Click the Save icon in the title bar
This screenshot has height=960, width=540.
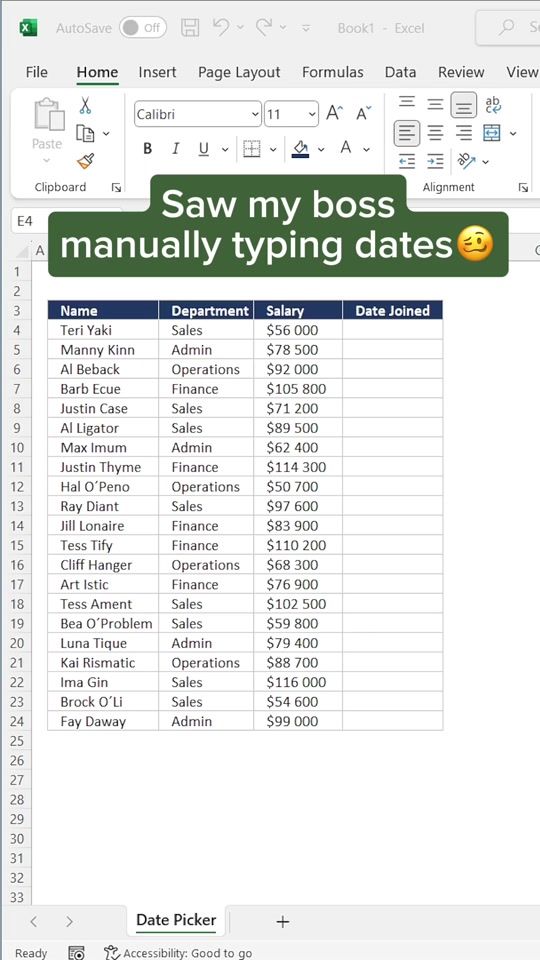coord(190,28)
